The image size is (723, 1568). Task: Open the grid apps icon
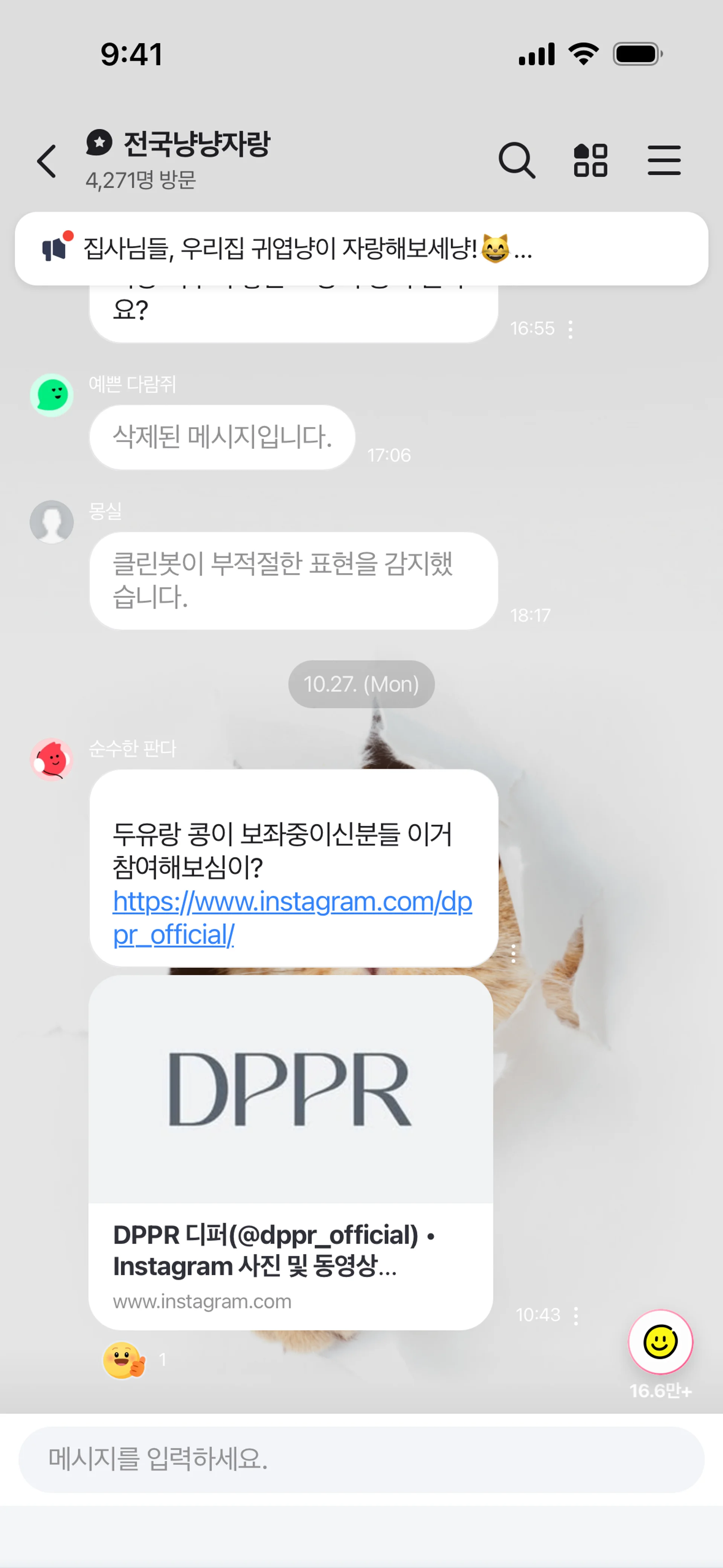pos(590,161)
